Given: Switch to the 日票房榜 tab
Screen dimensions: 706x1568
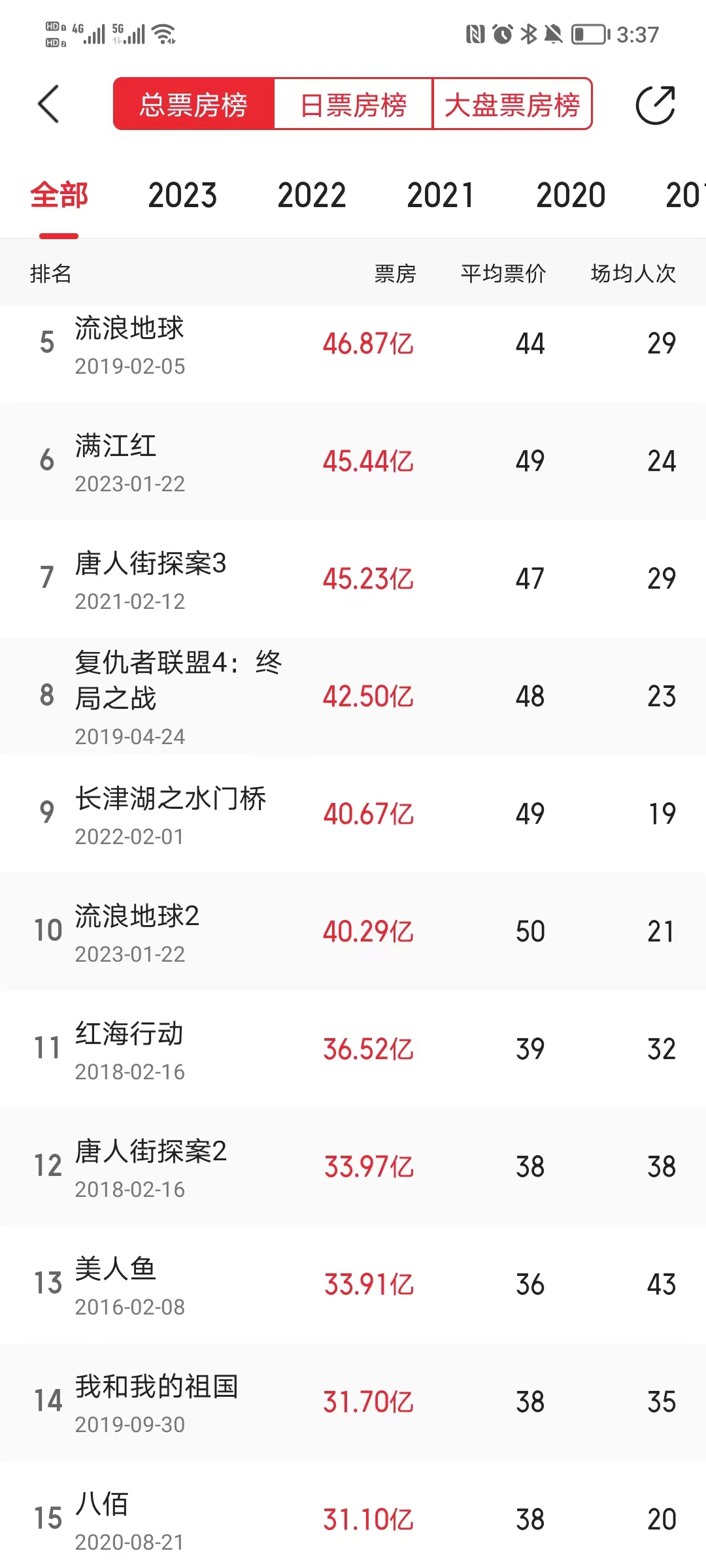Looking at the screenshot, I should tap(353, 105).
